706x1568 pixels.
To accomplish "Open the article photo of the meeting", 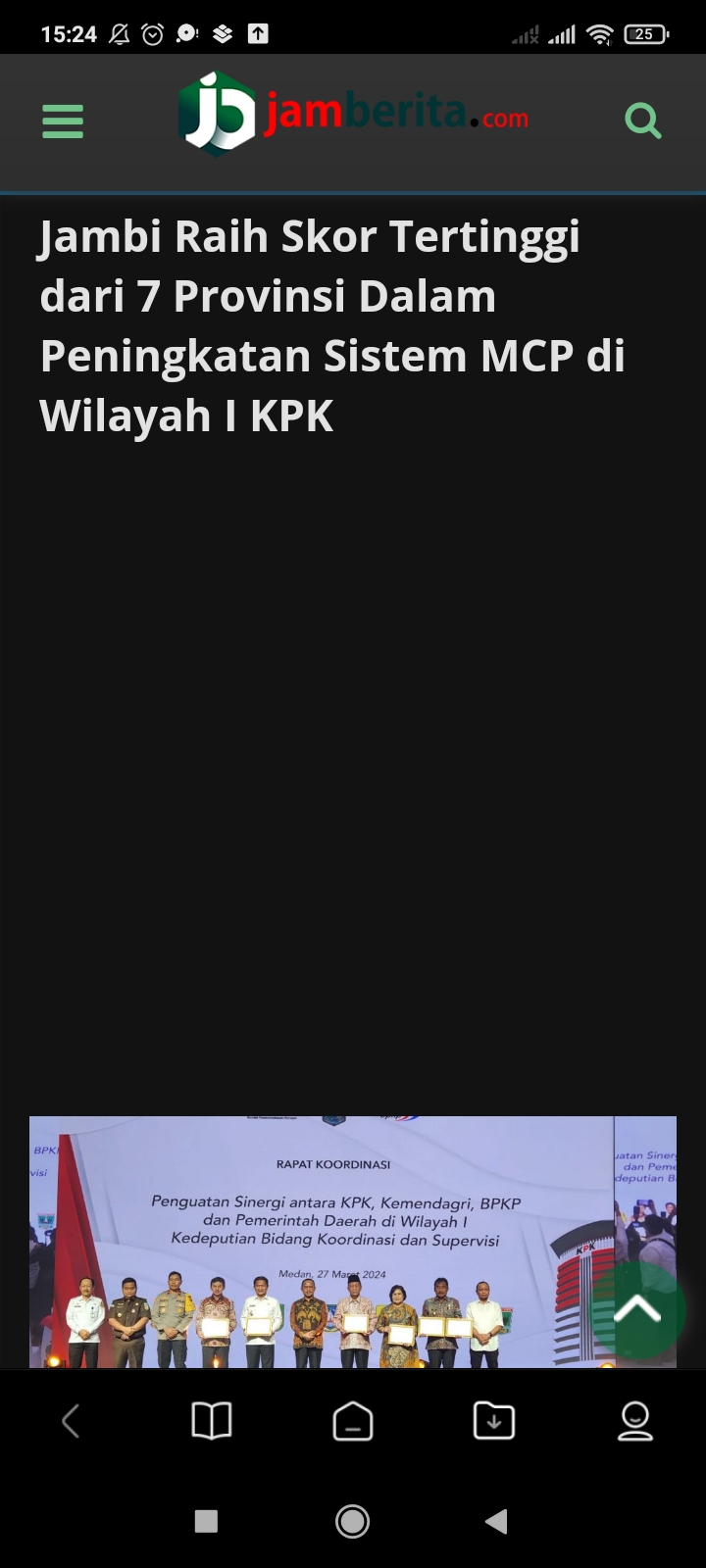I will tap(353, 1242).
